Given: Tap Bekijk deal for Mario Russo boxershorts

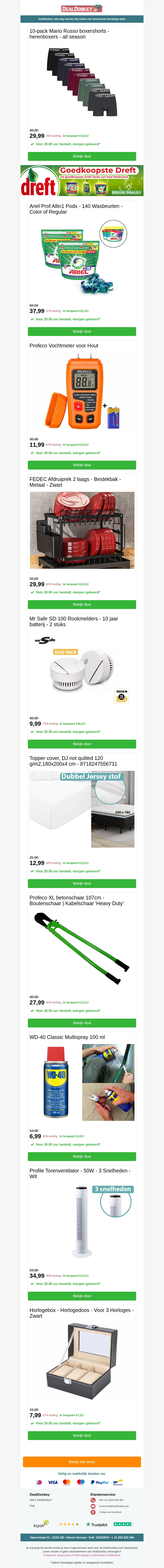Looking at the screenshot, I should (82, 156).
